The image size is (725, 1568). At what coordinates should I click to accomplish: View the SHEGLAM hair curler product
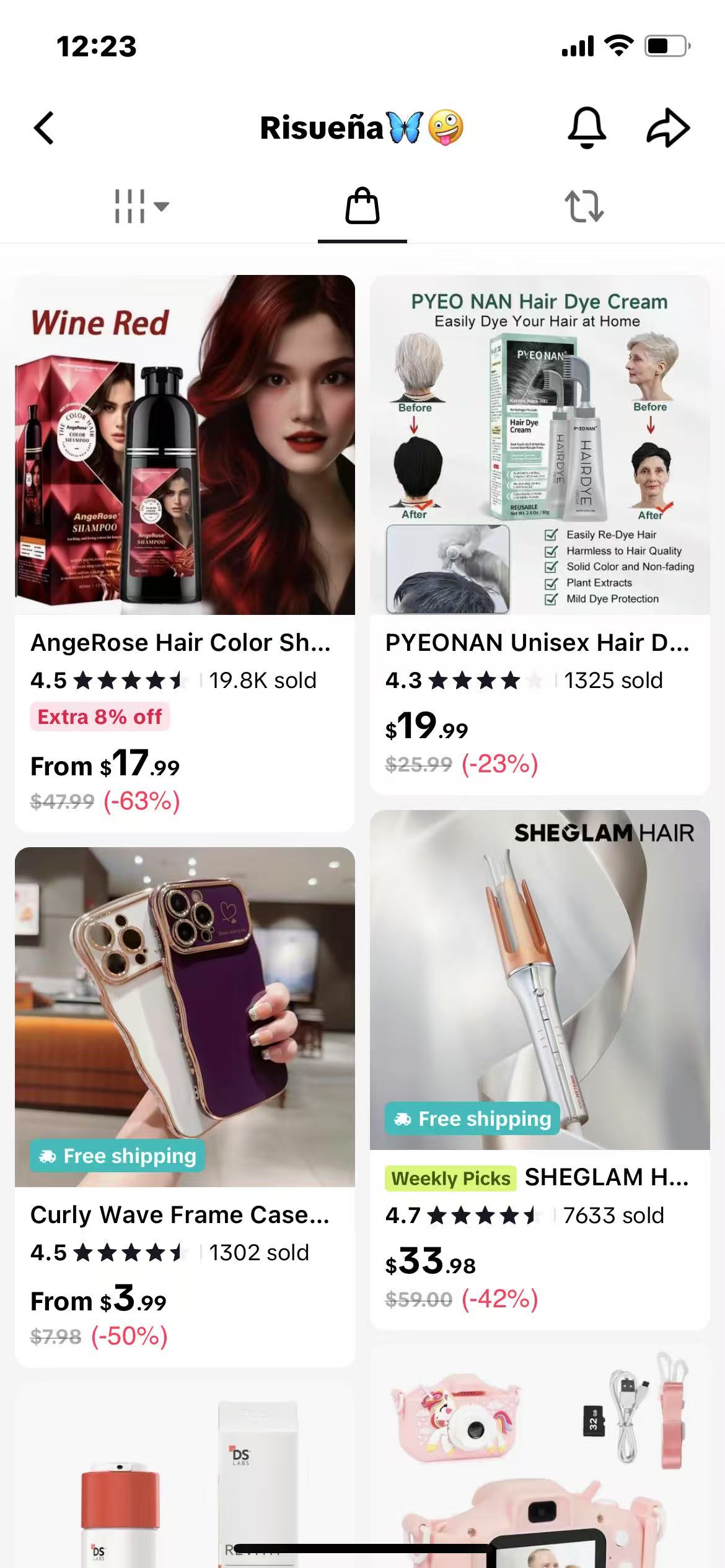(540, 1069)
